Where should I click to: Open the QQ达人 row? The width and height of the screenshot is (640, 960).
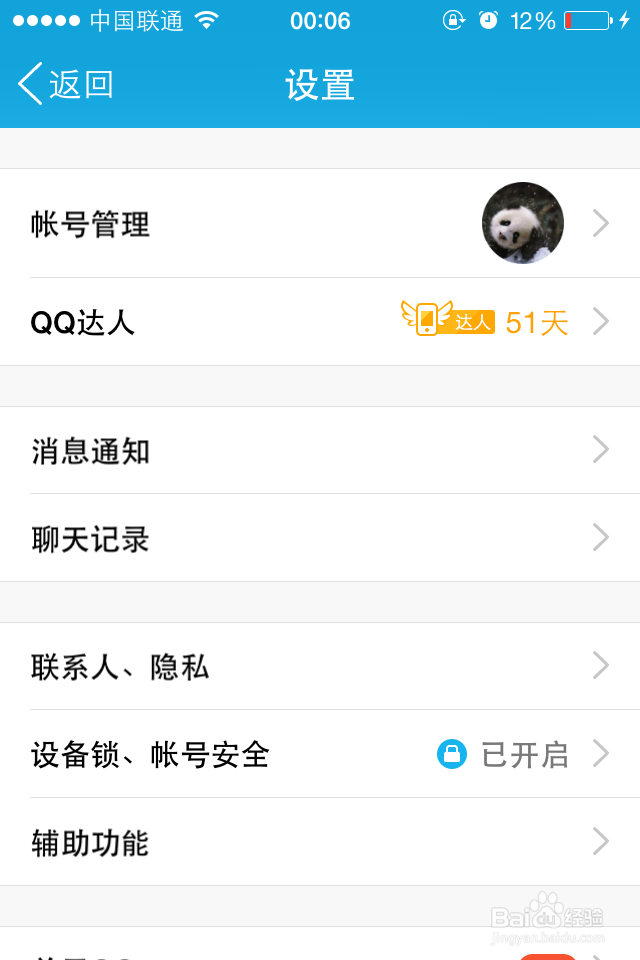click(x=320, y=322)
